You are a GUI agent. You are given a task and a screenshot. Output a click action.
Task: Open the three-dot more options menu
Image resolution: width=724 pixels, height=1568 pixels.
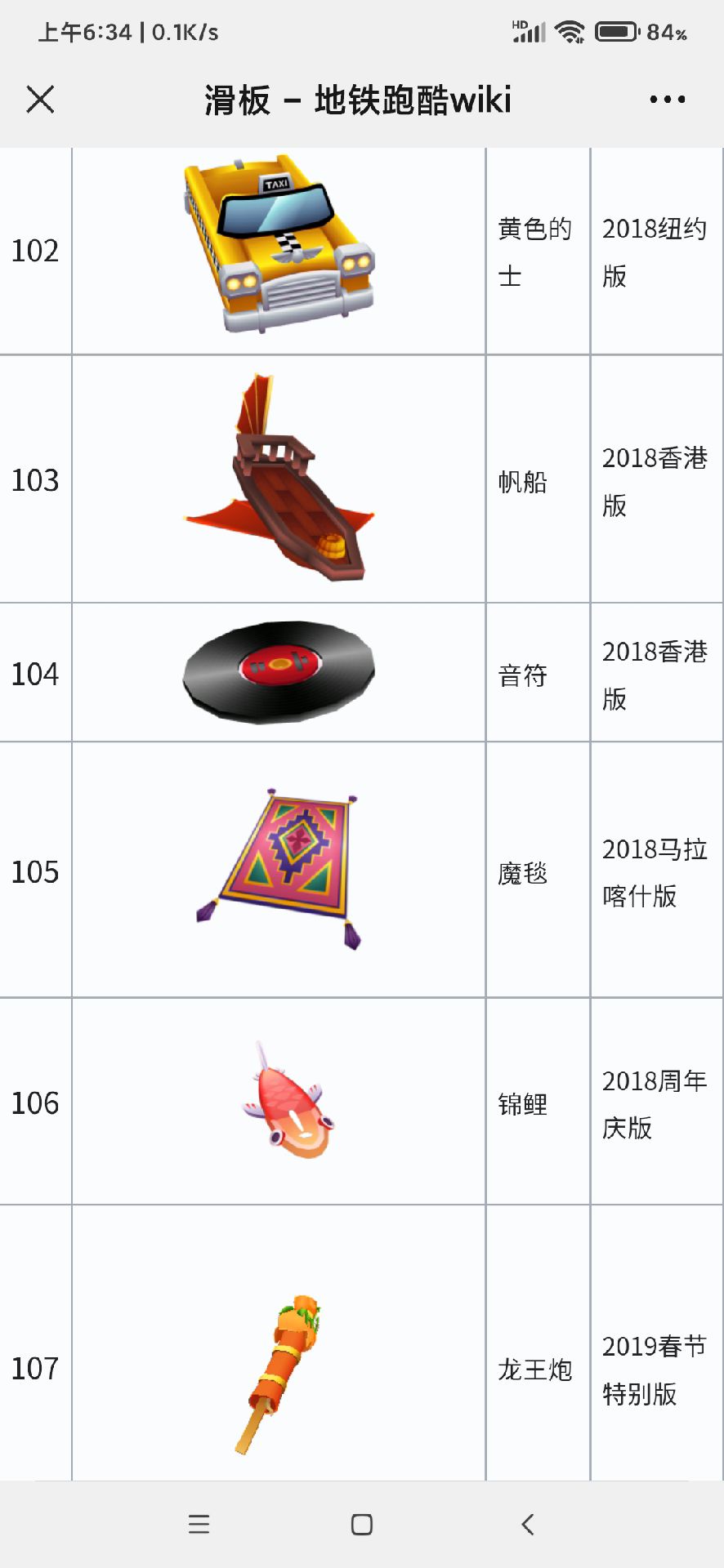(x=667, y=100)
